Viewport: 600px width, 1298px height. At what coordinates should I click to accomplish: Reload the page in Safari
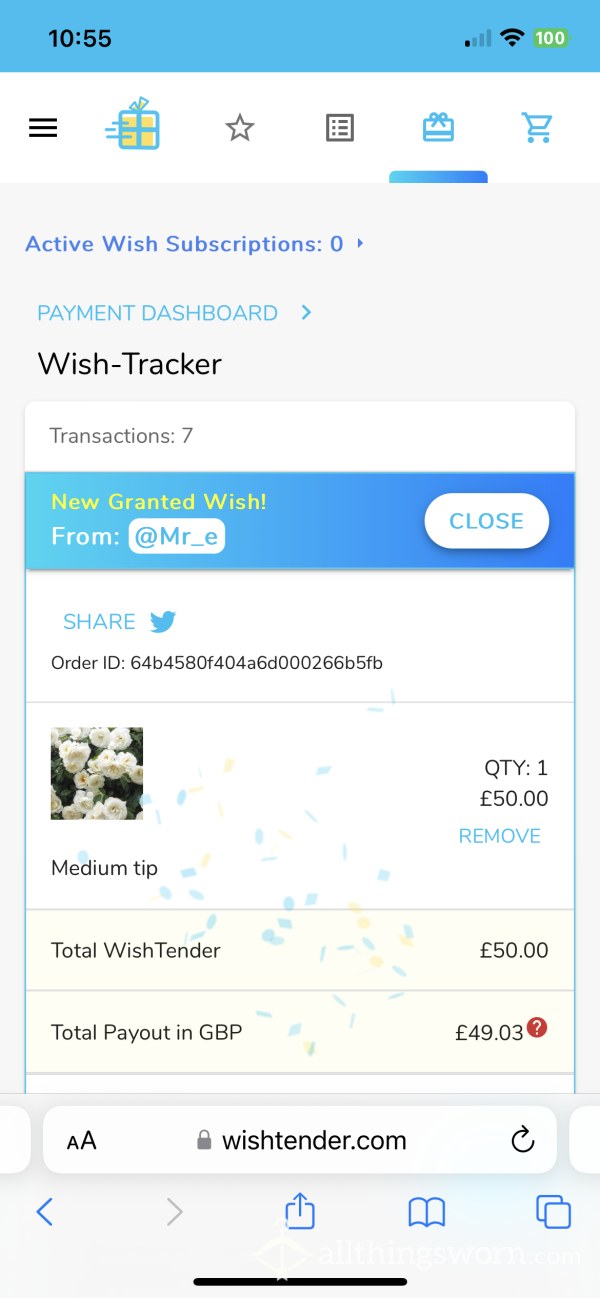click(x=521, y=1140)
